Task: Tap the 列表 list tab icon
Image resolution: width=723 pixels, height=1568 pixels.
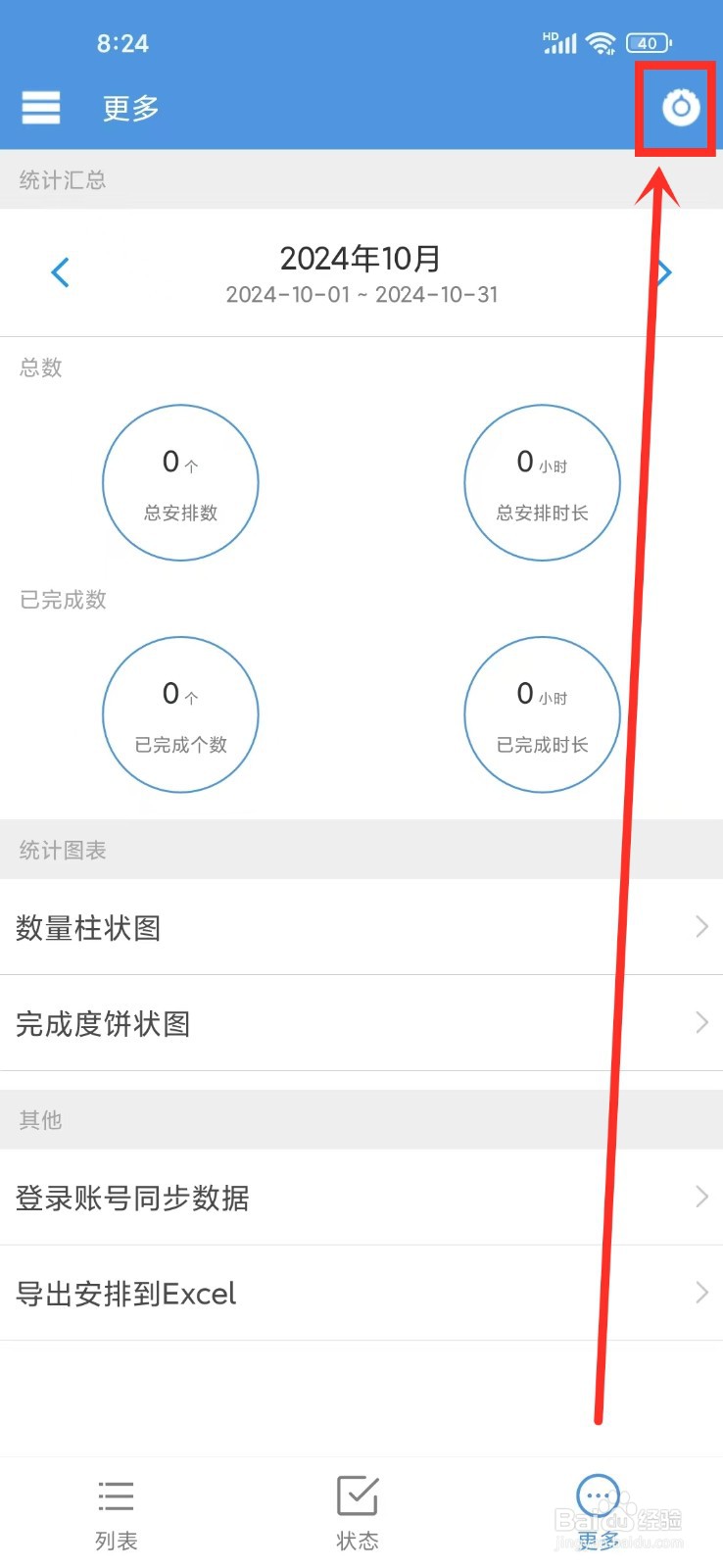Action: pyautogui.click(x=116, y=1495)
